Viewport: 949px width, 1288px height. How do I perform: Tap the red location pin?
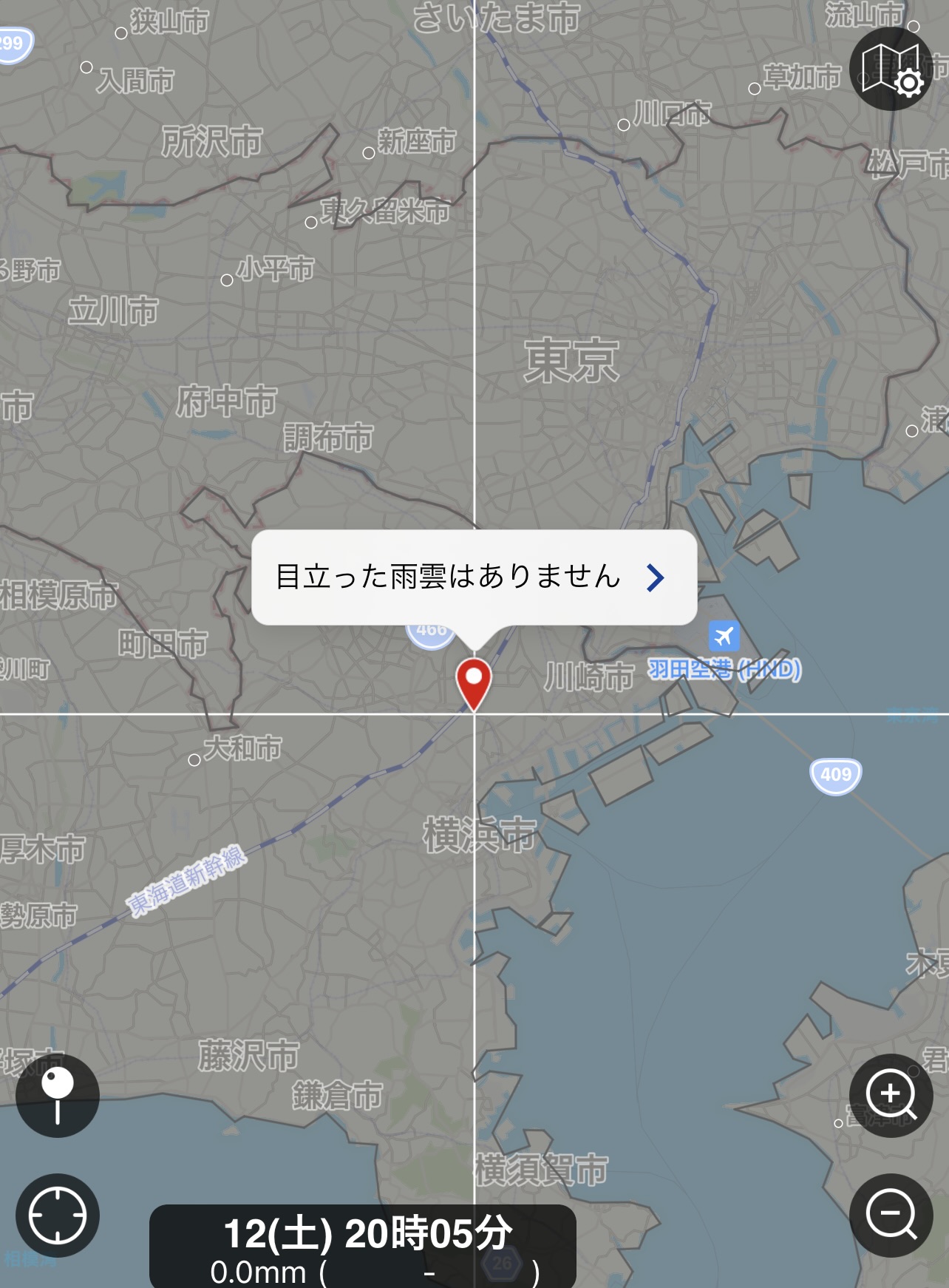coord(474,681)
